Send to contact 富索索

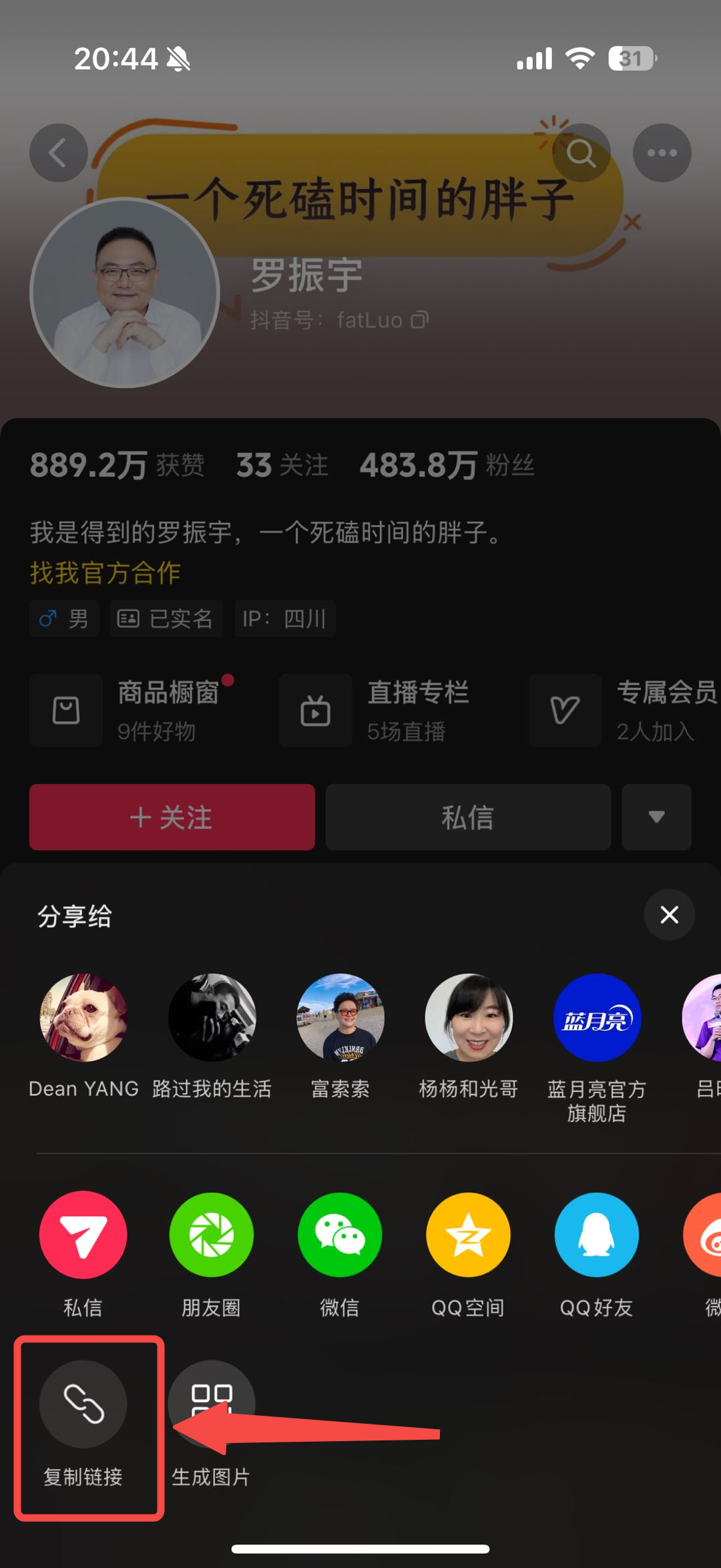click(340, 1017)
